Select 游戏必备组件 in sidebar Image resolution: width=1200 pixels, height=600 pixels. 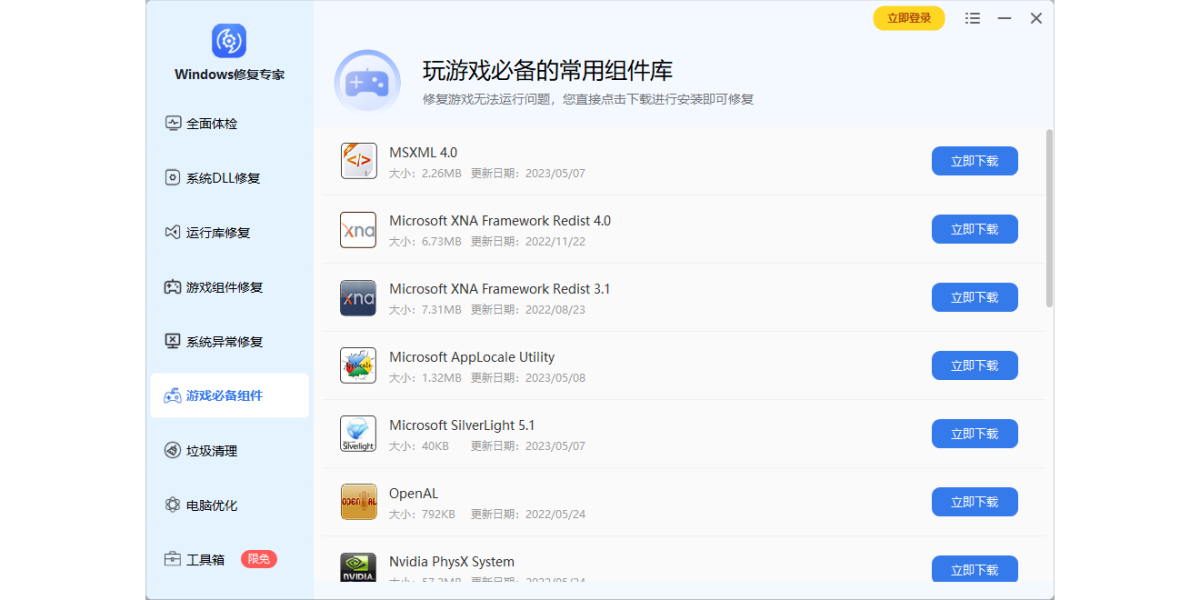(x=224, y=396)
